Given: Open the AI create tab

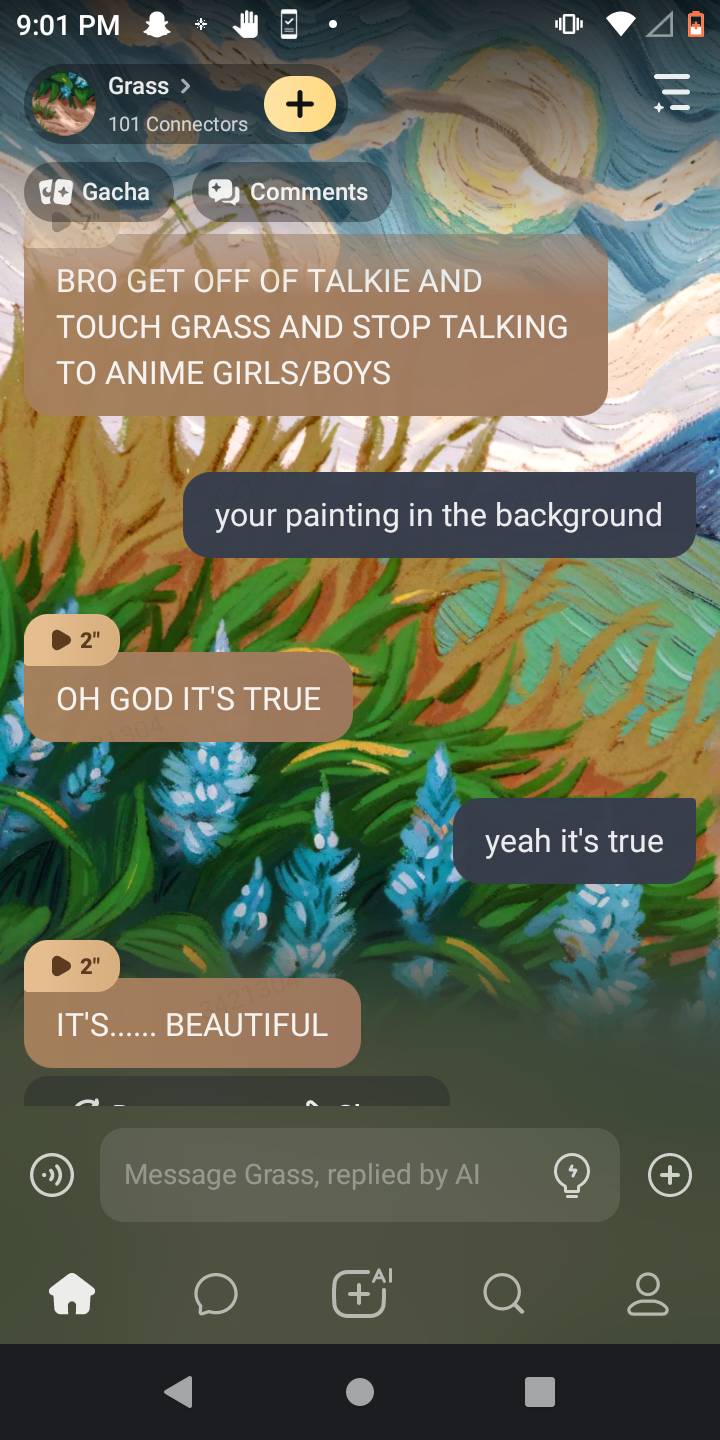Looking at the screenshot, I should coord(360,1294).
